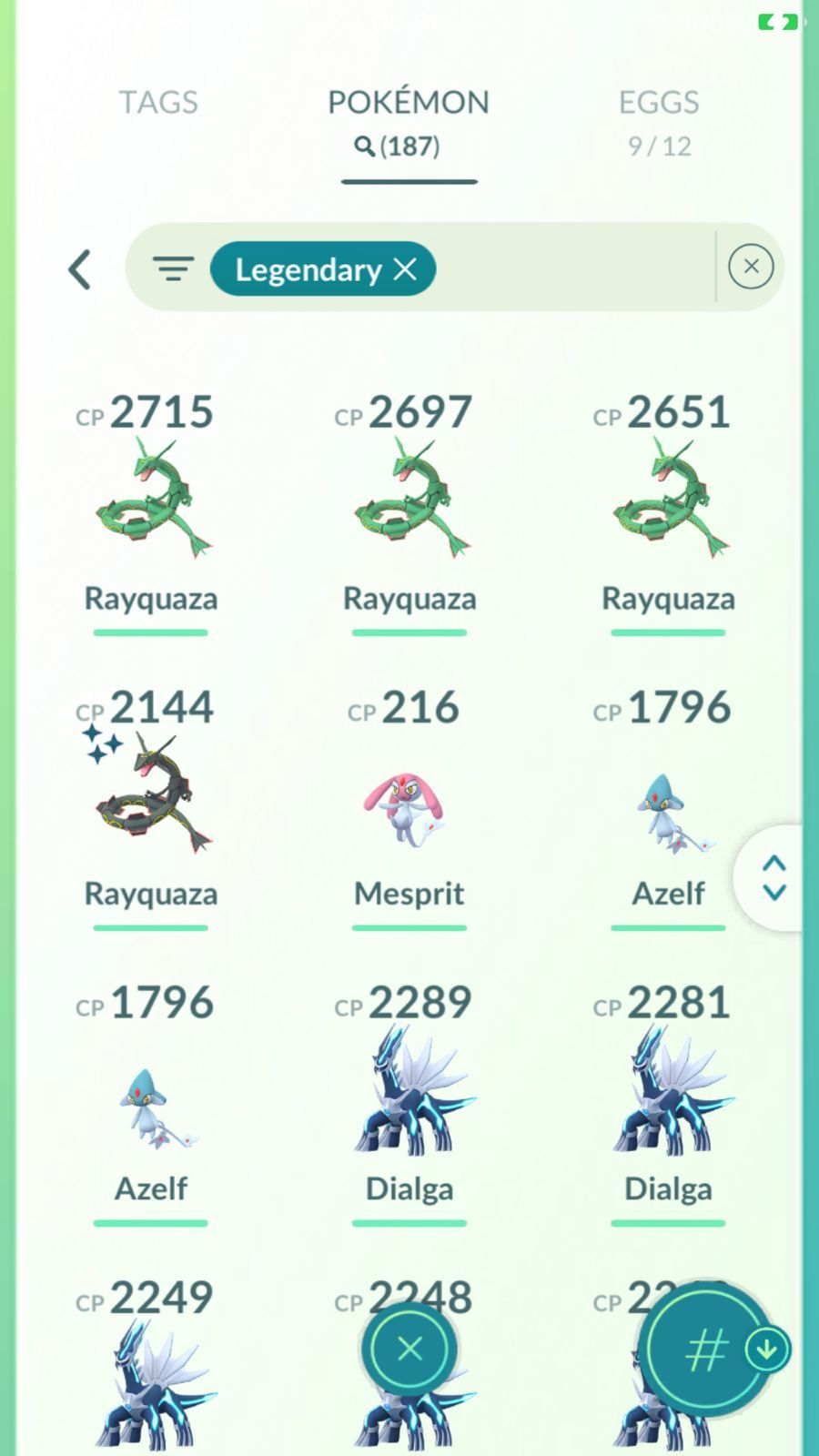Open Dialga with CP 2289
The width and height of the screenshot is (819, 1456).
pyautogui.click(x=409, y=1092)
